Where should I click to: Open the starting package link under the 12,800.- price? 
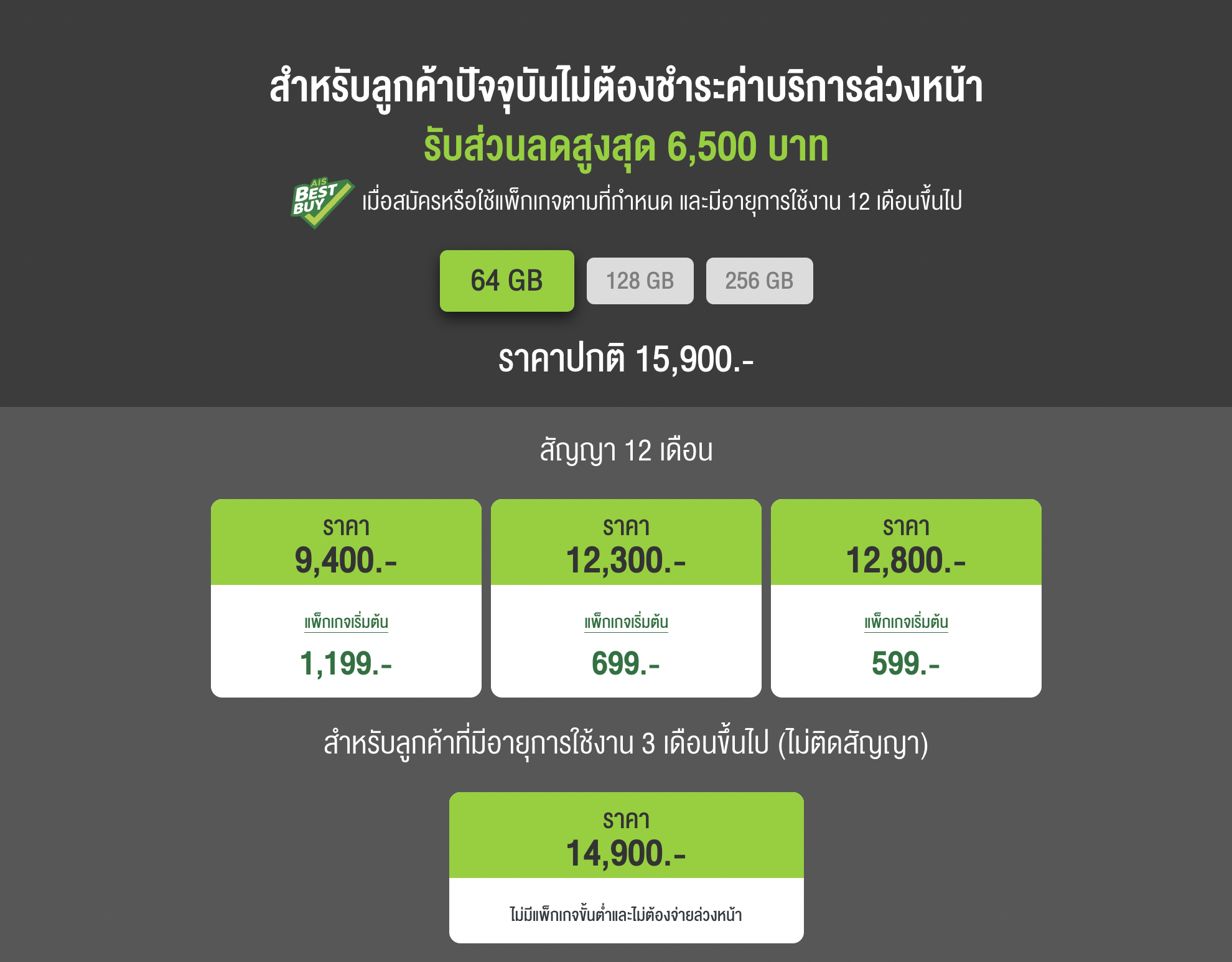pos(906,622)
